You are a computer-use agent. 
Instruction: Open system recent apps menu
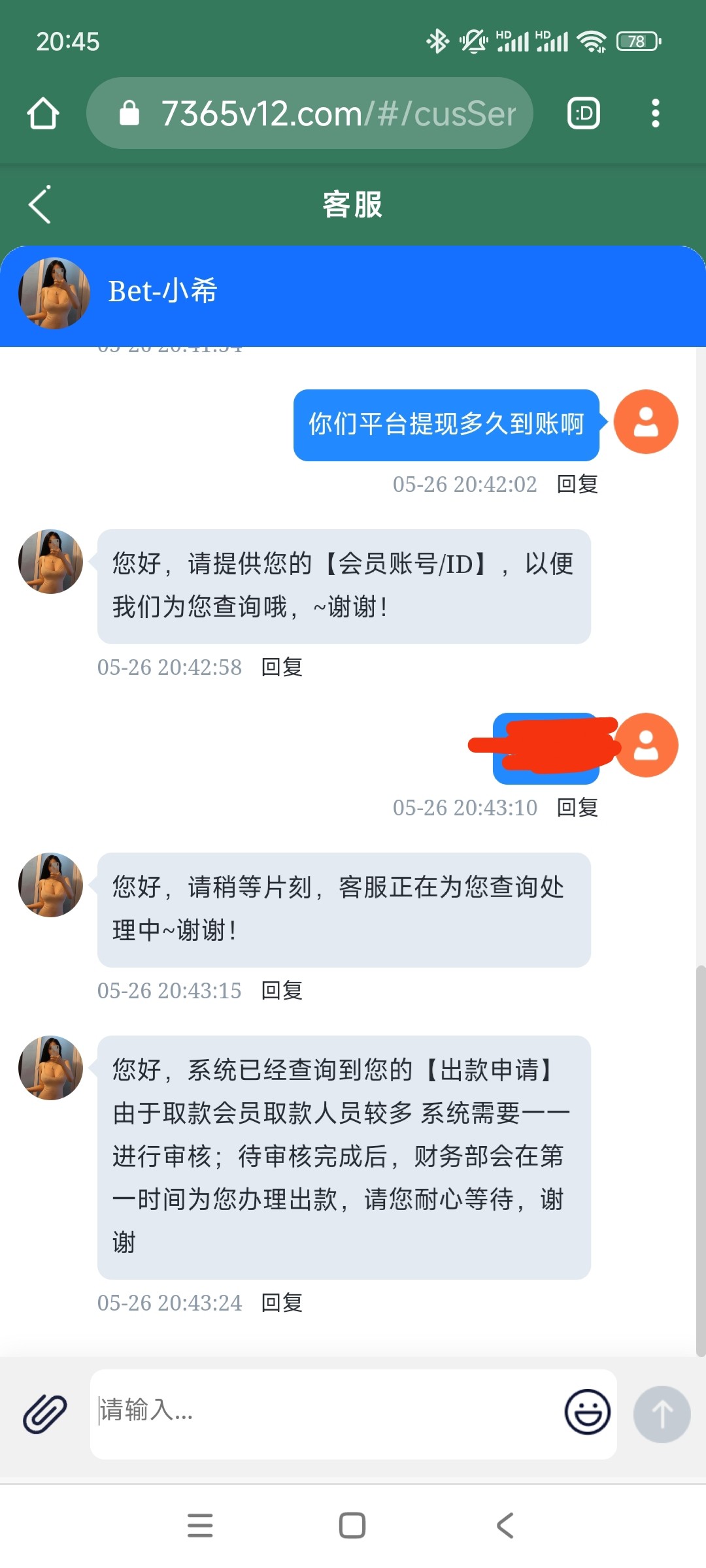click(x=200, y=1526)
